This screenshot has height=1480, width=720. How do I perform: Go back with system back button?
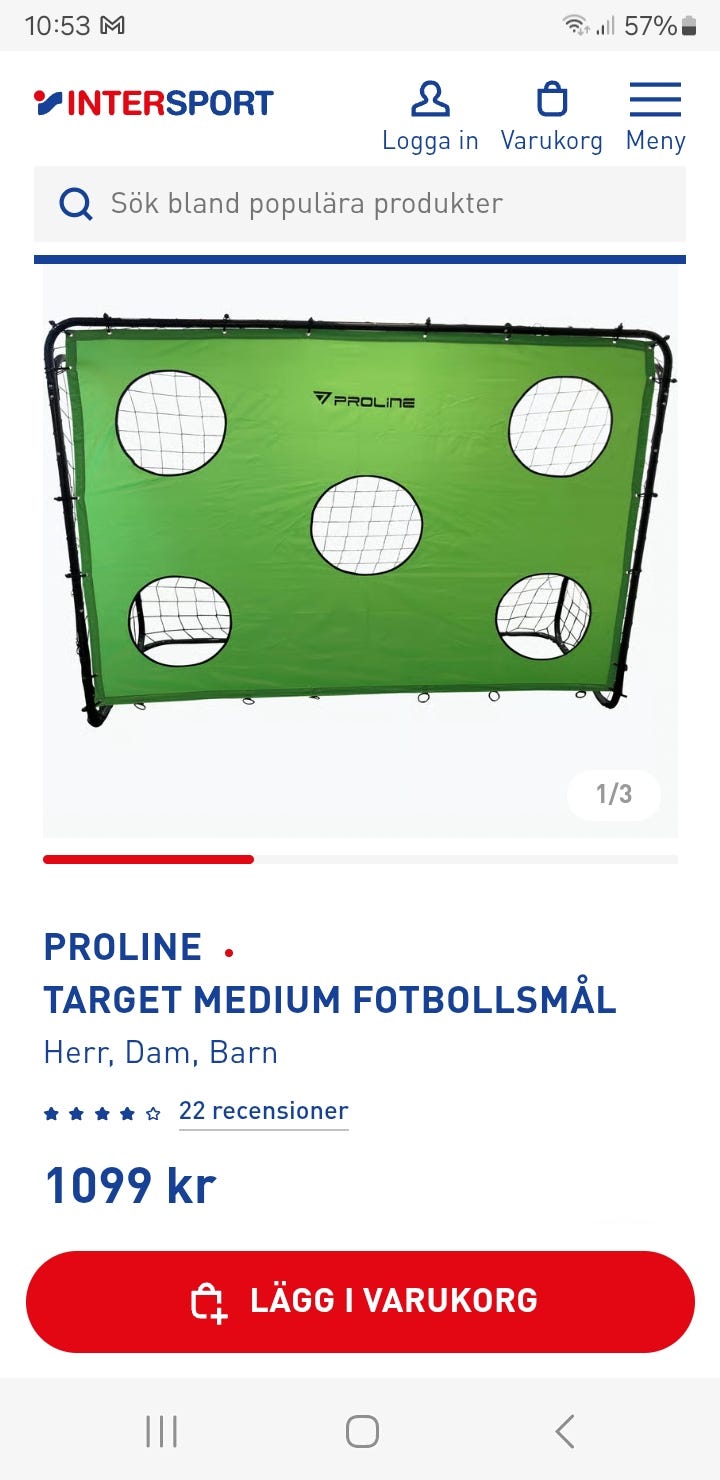[x=565, y=1431]
